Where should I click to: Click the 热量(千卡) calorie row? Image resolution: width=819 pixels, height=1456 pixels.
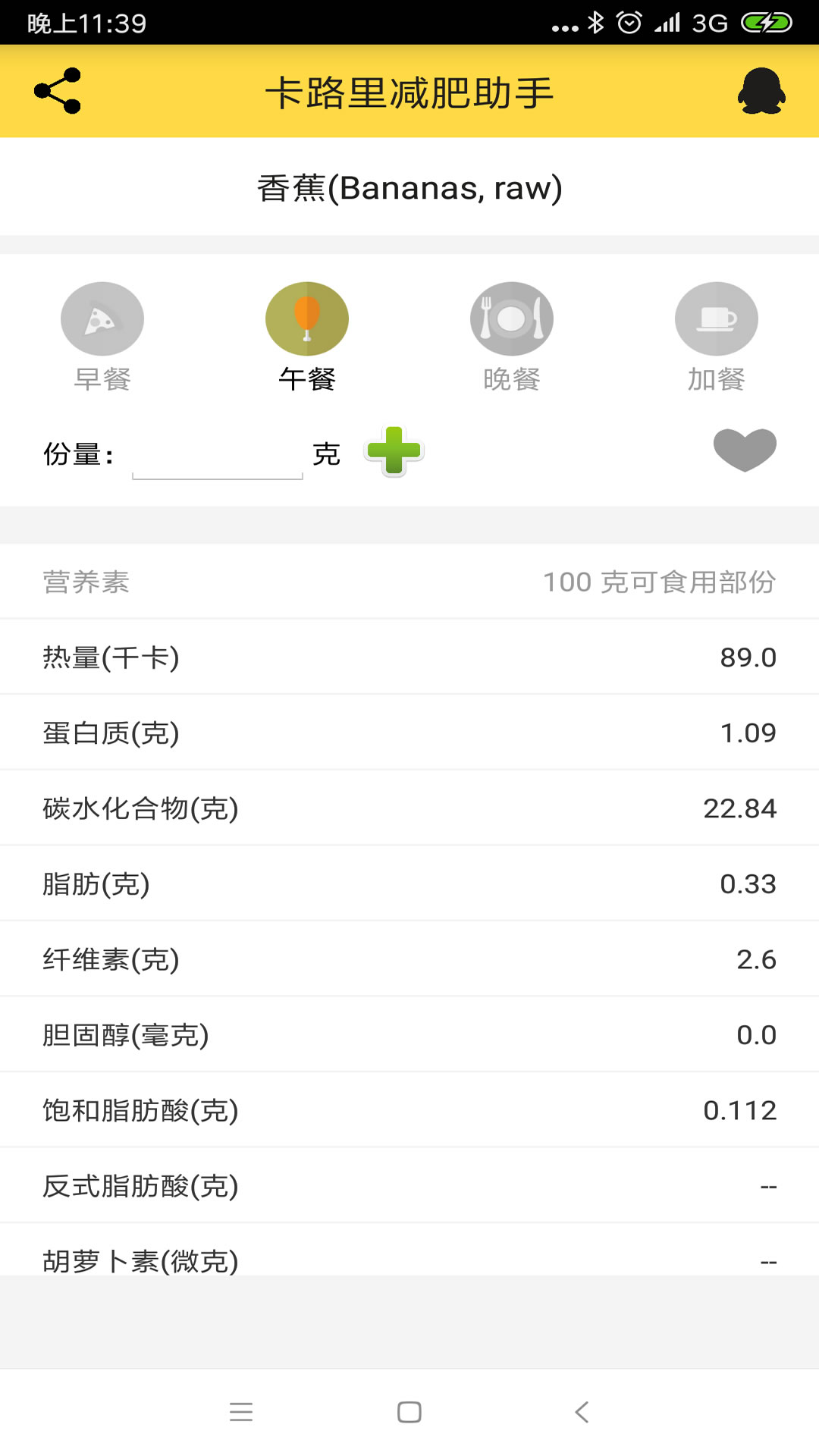click(x=409, y=657)
